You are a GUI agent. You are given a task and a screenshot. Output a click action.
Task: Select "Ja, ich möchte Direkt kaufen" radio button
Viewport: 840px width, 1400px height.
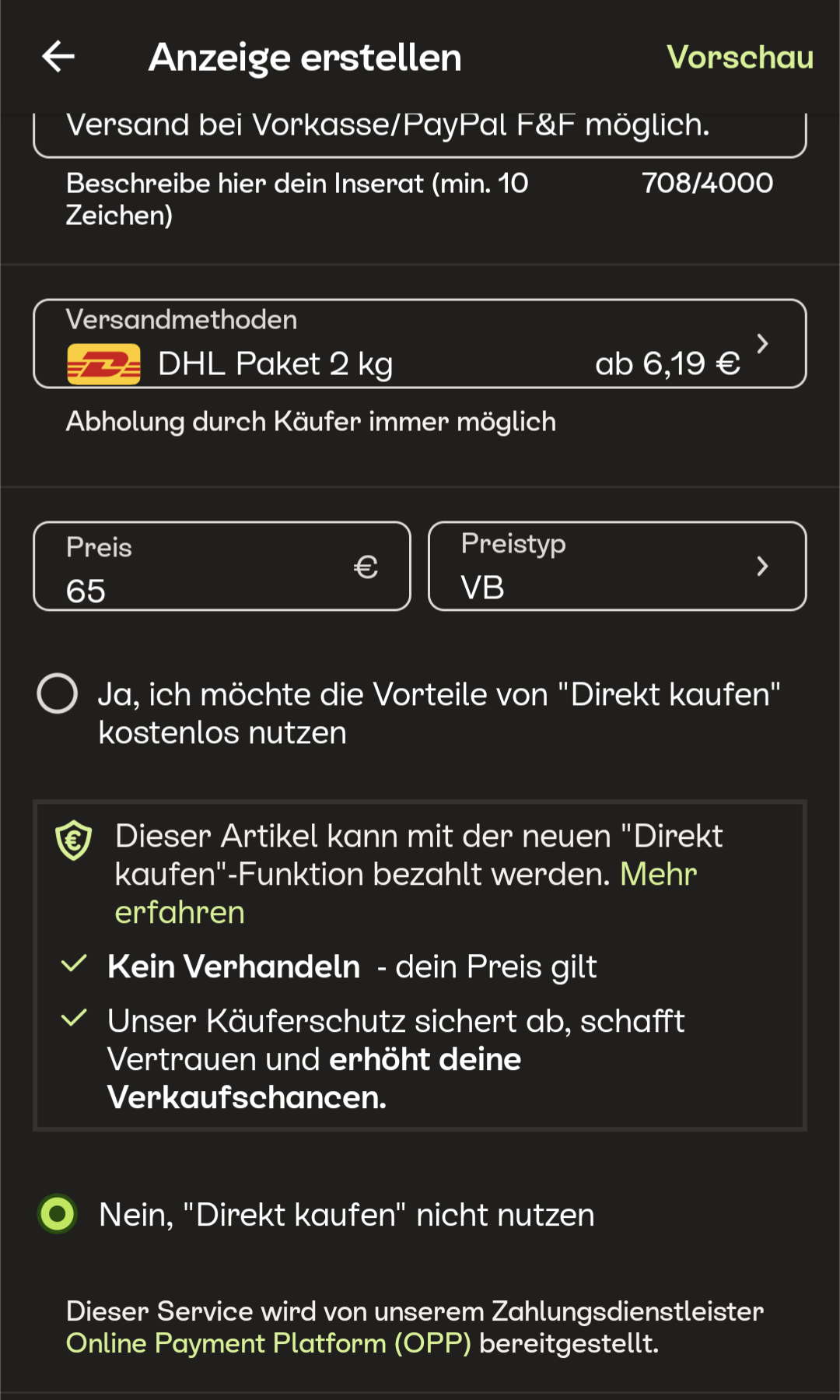pyautogui.click(x=57, y=693)
